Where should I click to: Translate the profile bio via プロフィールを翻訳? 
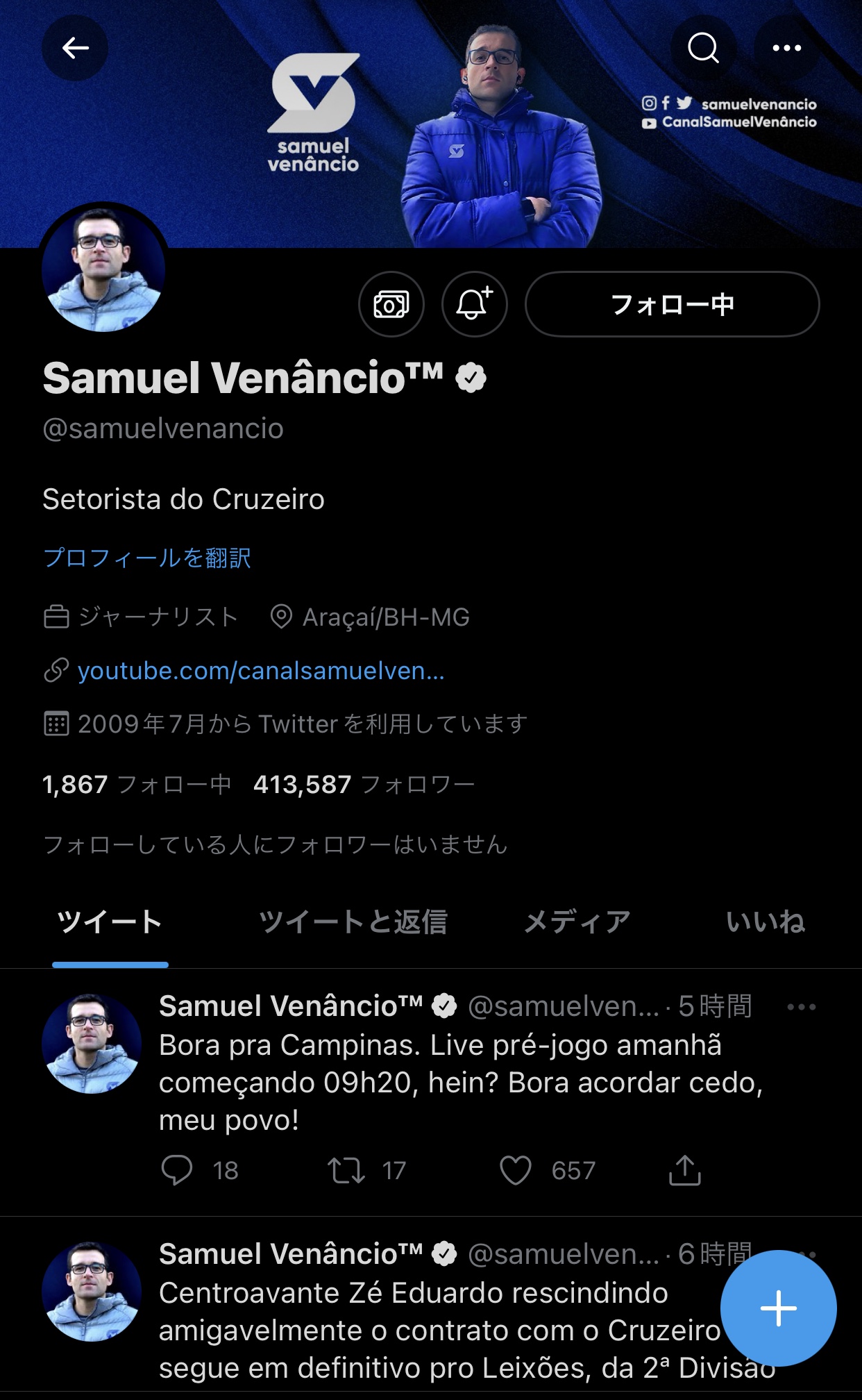[147, 558]
